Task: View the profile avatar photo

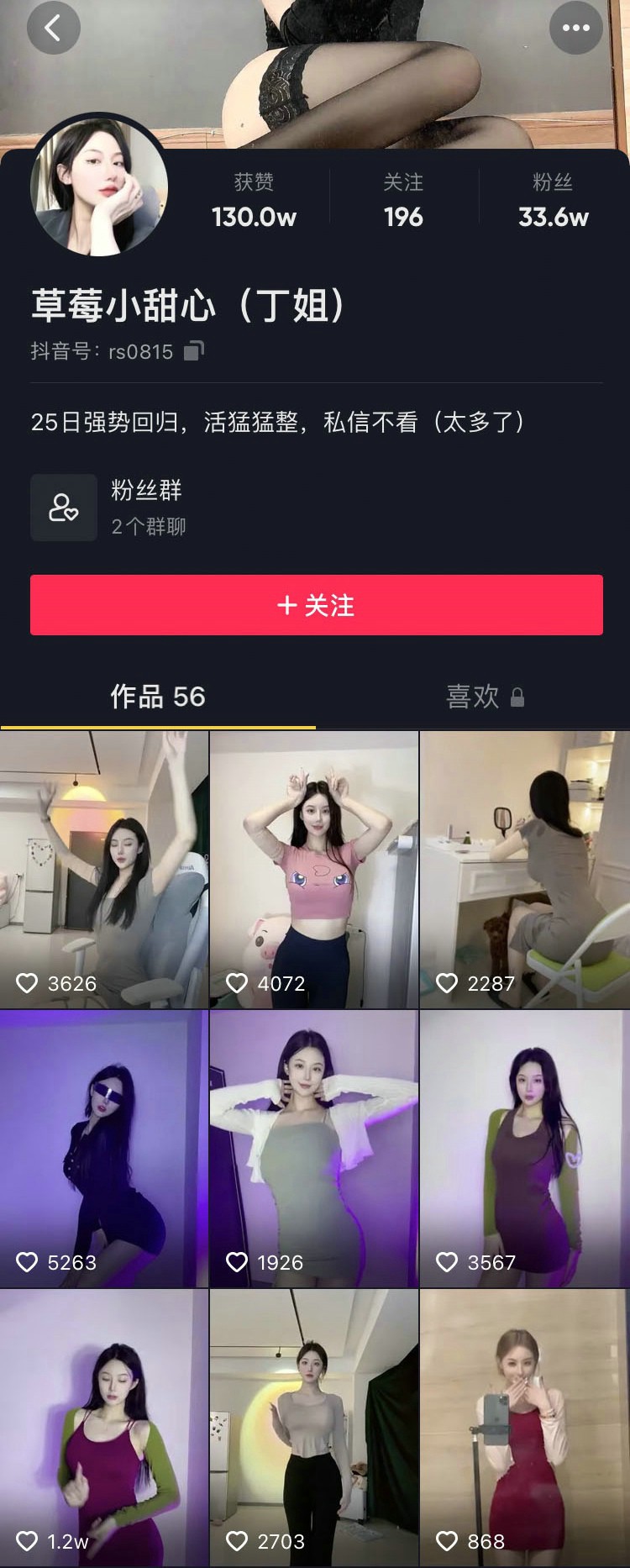Action: pos(99,187)
